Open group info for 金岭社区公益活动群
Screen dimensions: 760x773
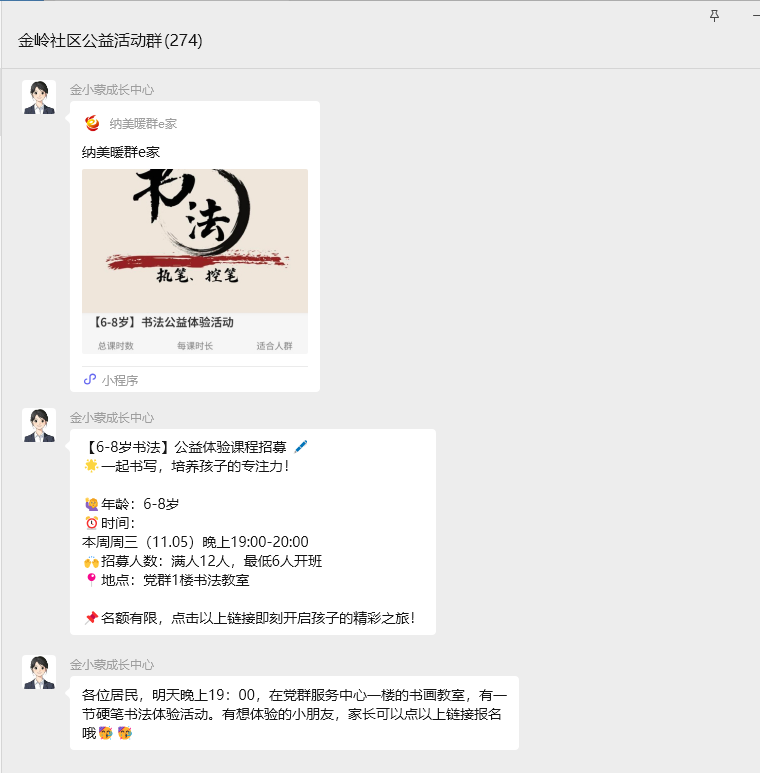click(x=110, y=40)
